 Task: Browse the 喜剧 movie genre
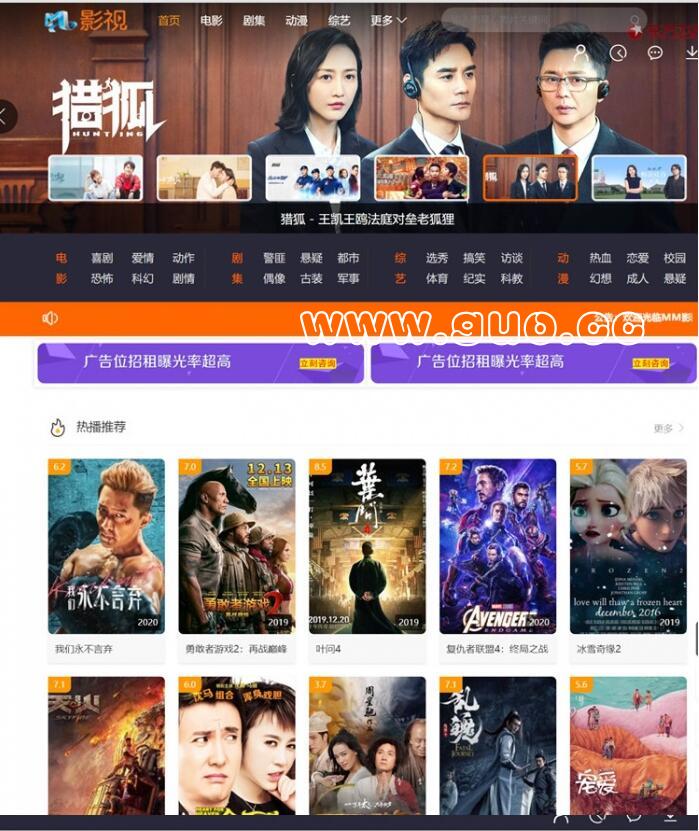pos(102,258)
